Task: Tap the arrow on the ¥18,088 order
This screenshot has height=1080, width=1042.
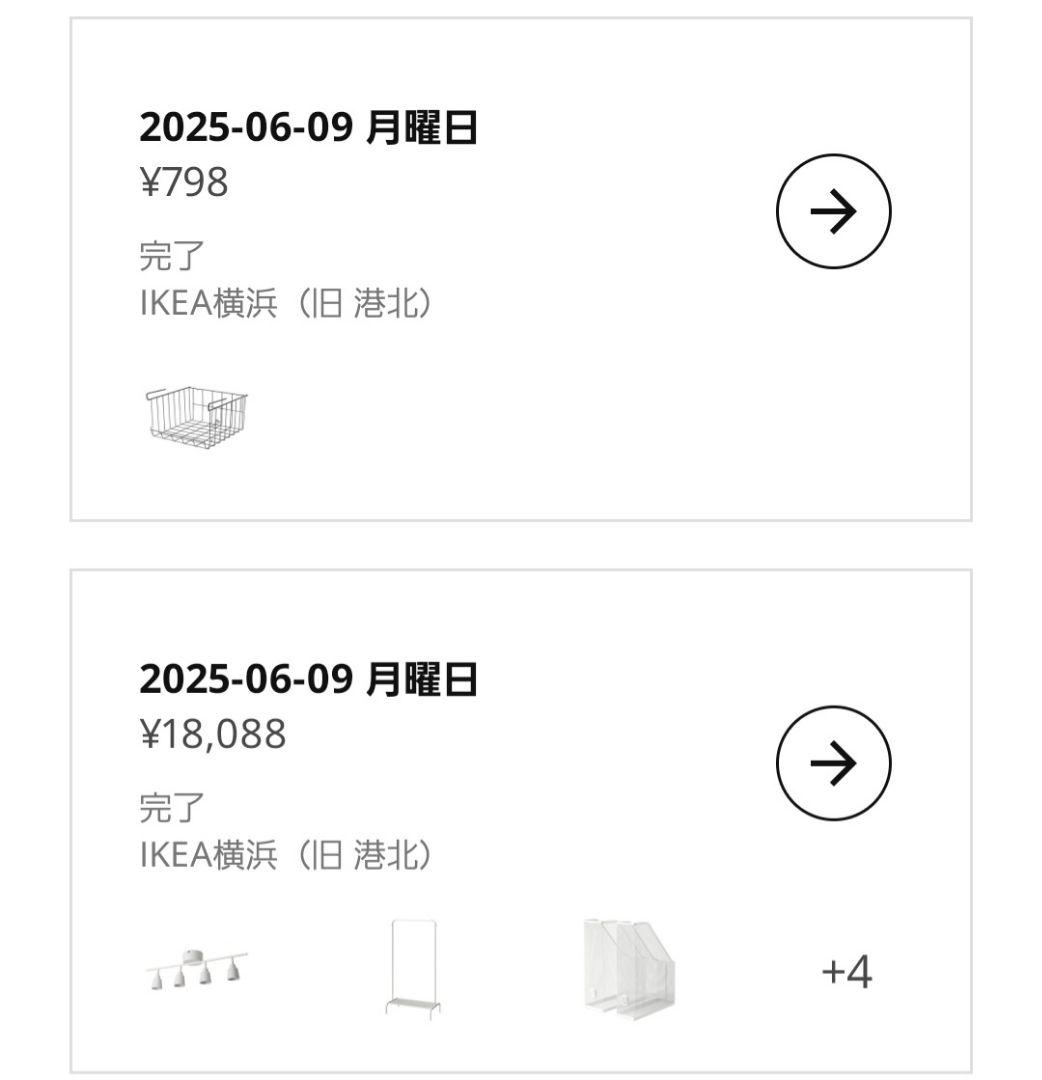Action: [833, 763]
